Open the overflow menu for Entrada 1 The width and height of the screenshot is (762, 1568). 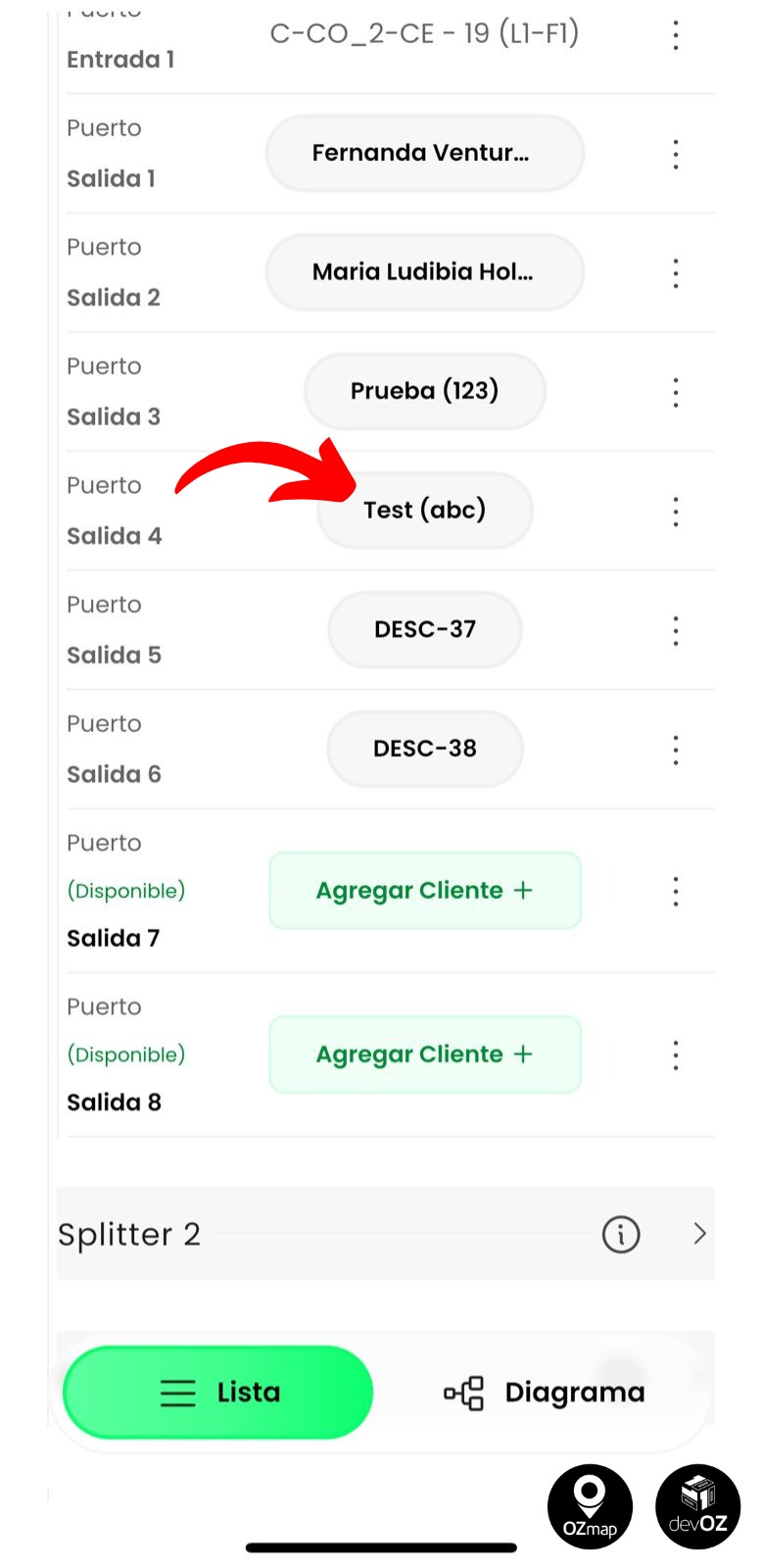(676, 35)
